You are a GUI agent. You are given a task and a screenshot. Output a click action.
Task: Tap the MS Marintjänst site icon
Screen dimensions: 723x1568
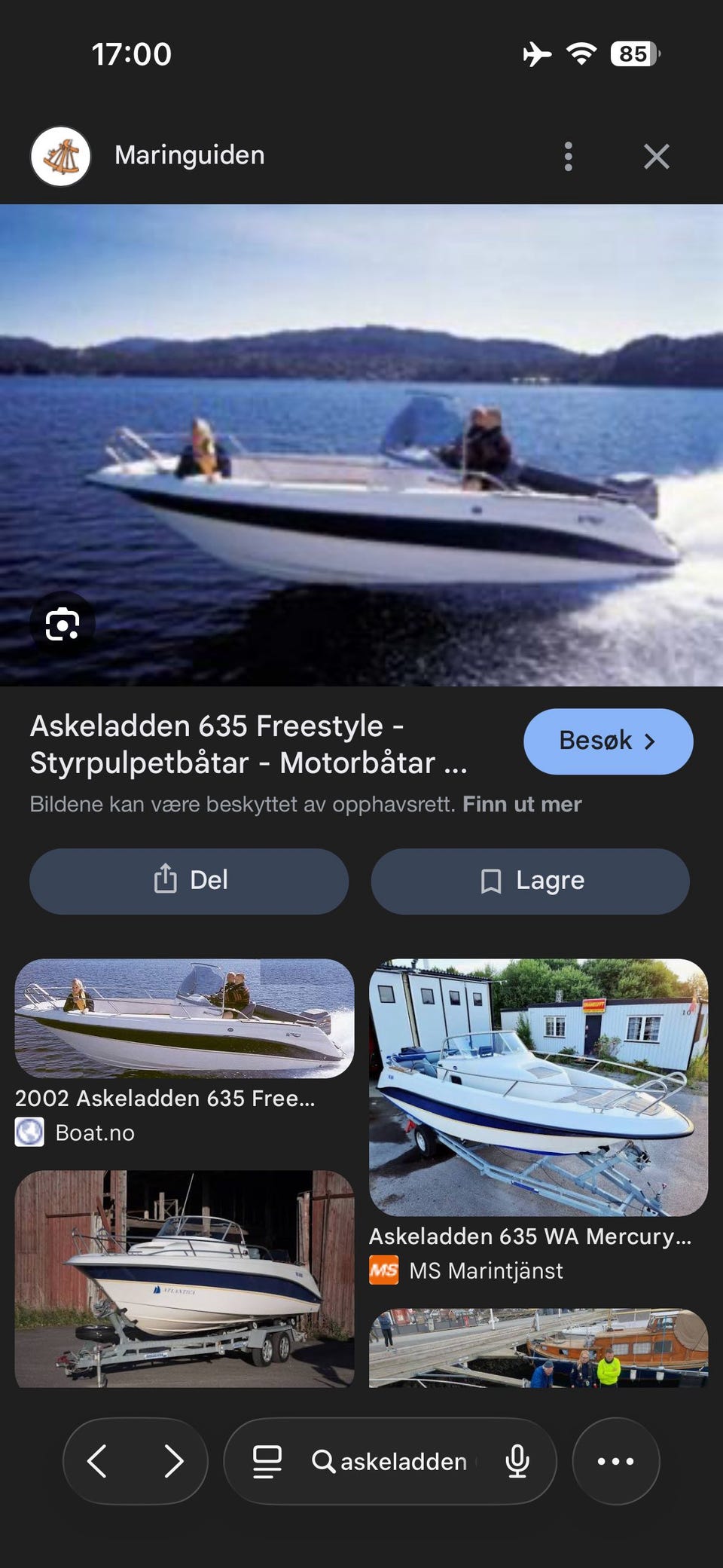click(386, 1271)
